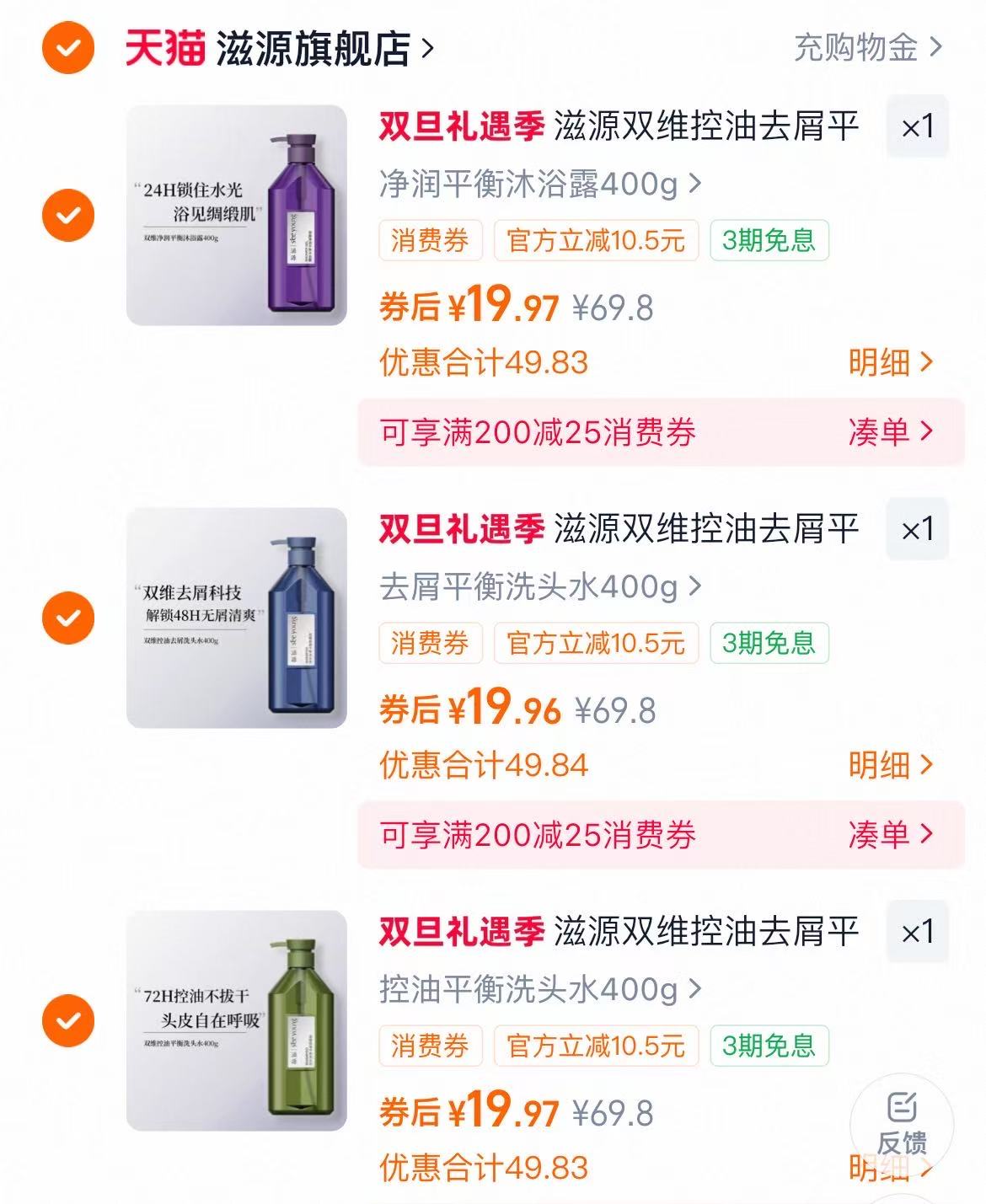Open the purple 沐浴露 product thumbnail
This screenshot has height=1204, width=986.
coord(238,213)
